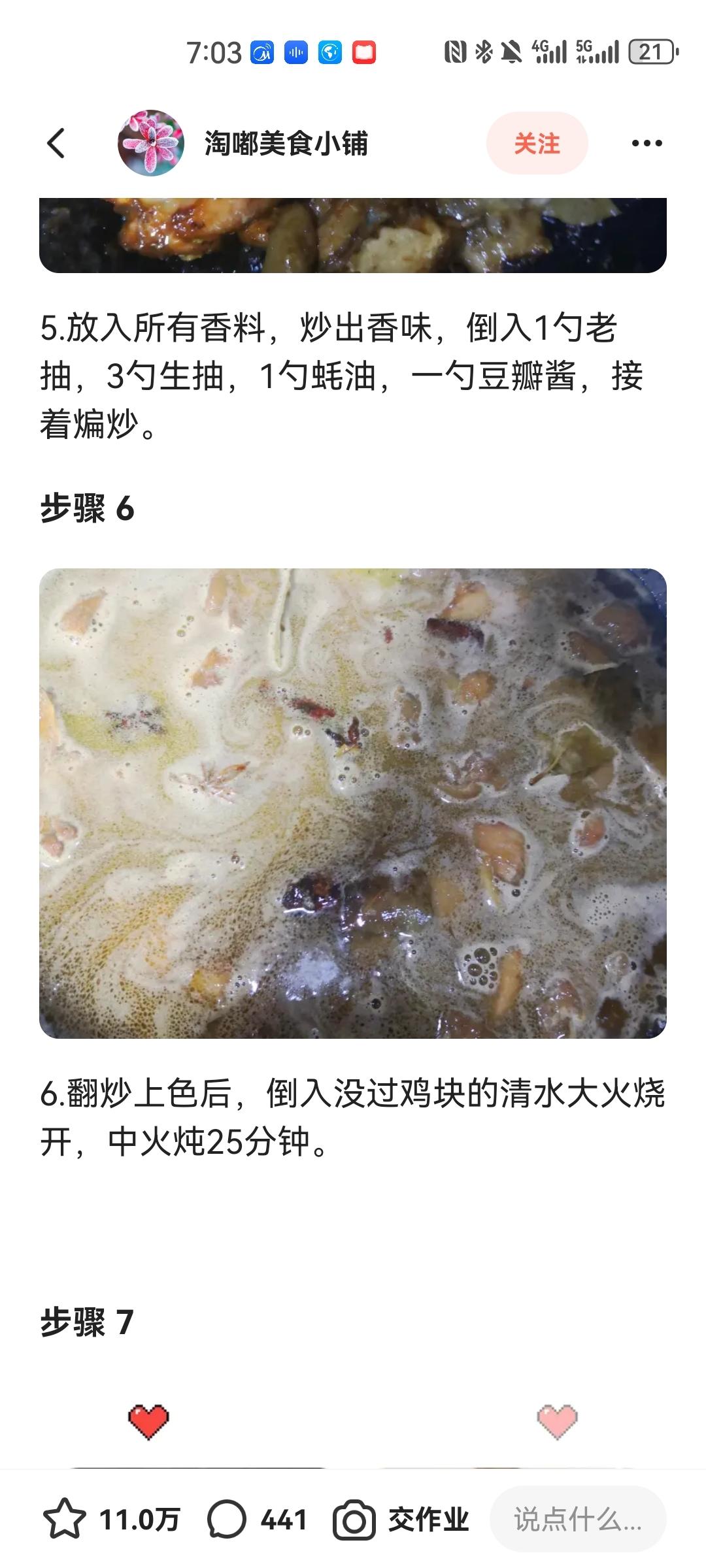Go back to the previous page
706x1568 pixels.
(x=56, y=143)
